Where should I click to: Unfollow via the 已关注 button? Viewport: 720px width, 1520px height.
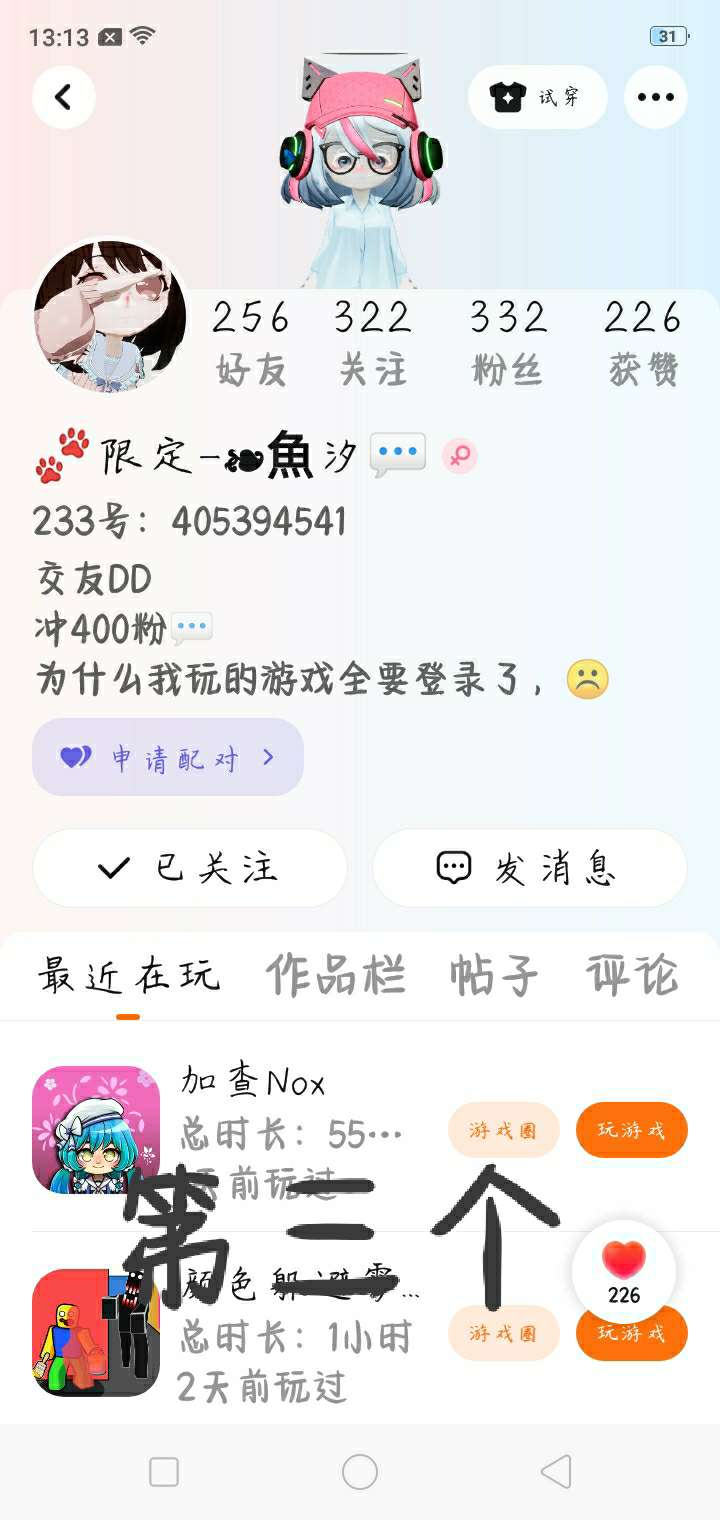190,867
